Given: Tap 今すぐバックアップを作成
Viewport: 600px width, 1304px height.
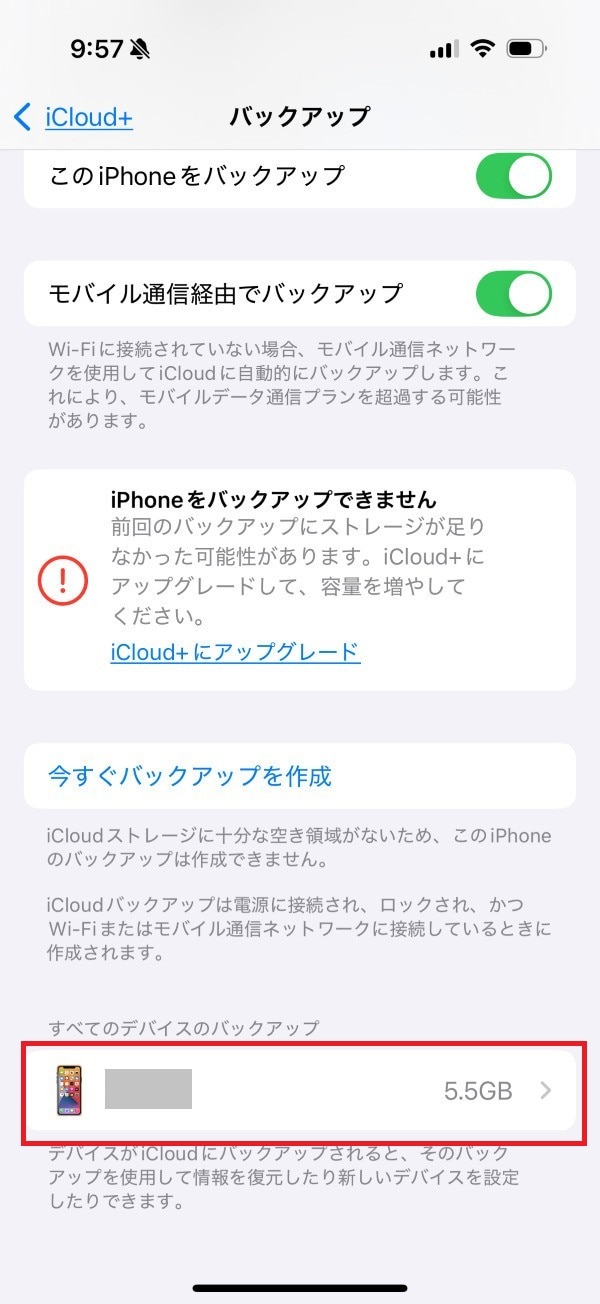Looking at the screenshot, I should coord(190,776).
